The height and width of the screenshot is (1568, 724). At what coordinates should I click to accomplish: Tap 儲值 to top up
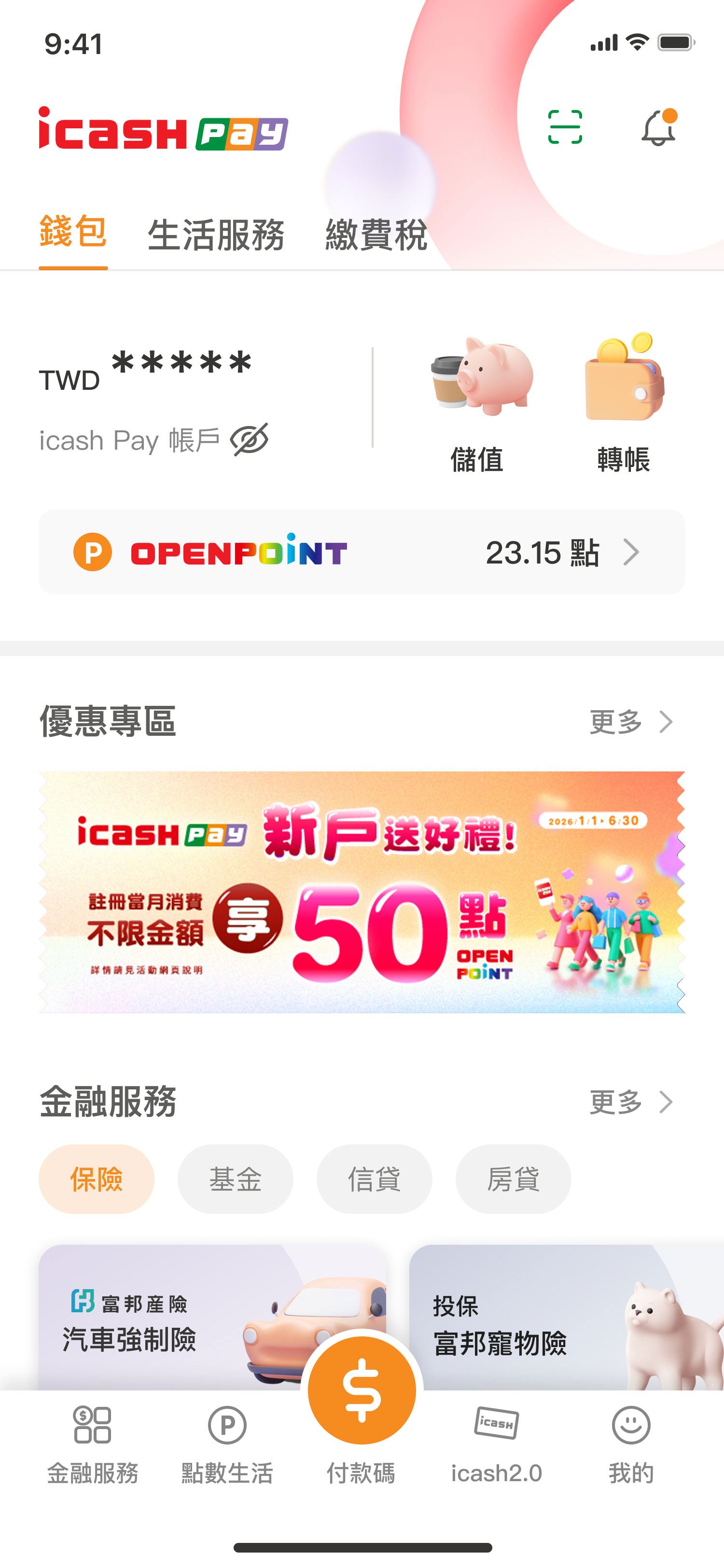(x=477, y=403)
